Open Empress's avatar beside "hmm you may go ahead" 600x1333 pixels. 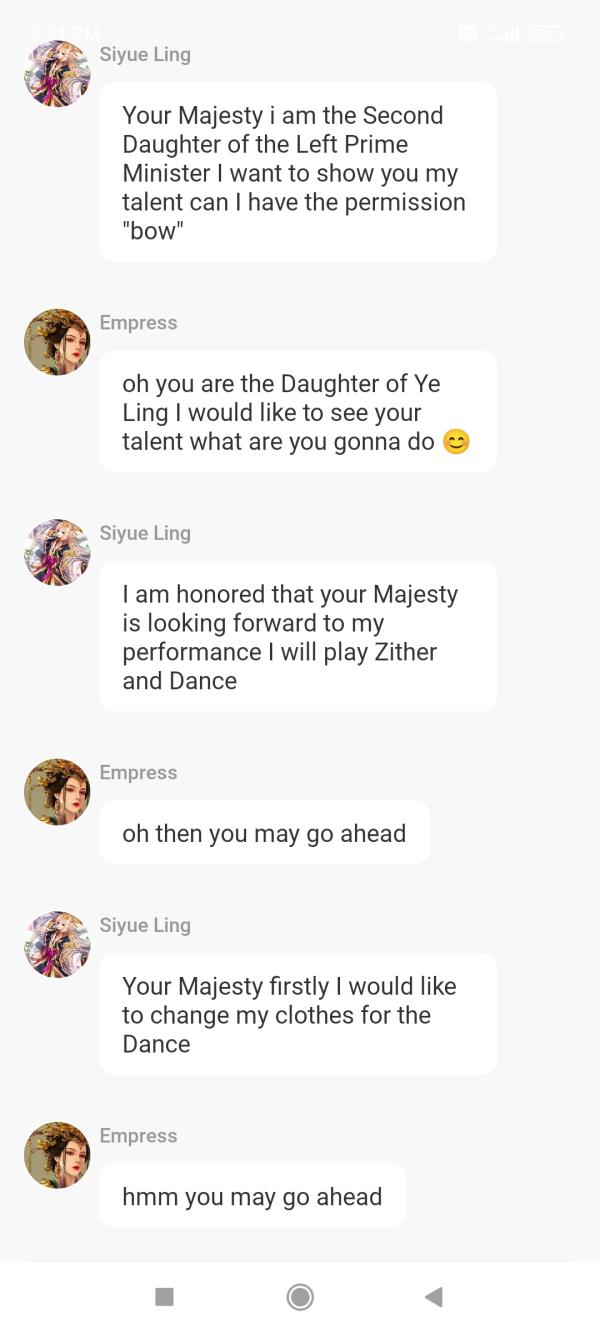coord(57,1155)
